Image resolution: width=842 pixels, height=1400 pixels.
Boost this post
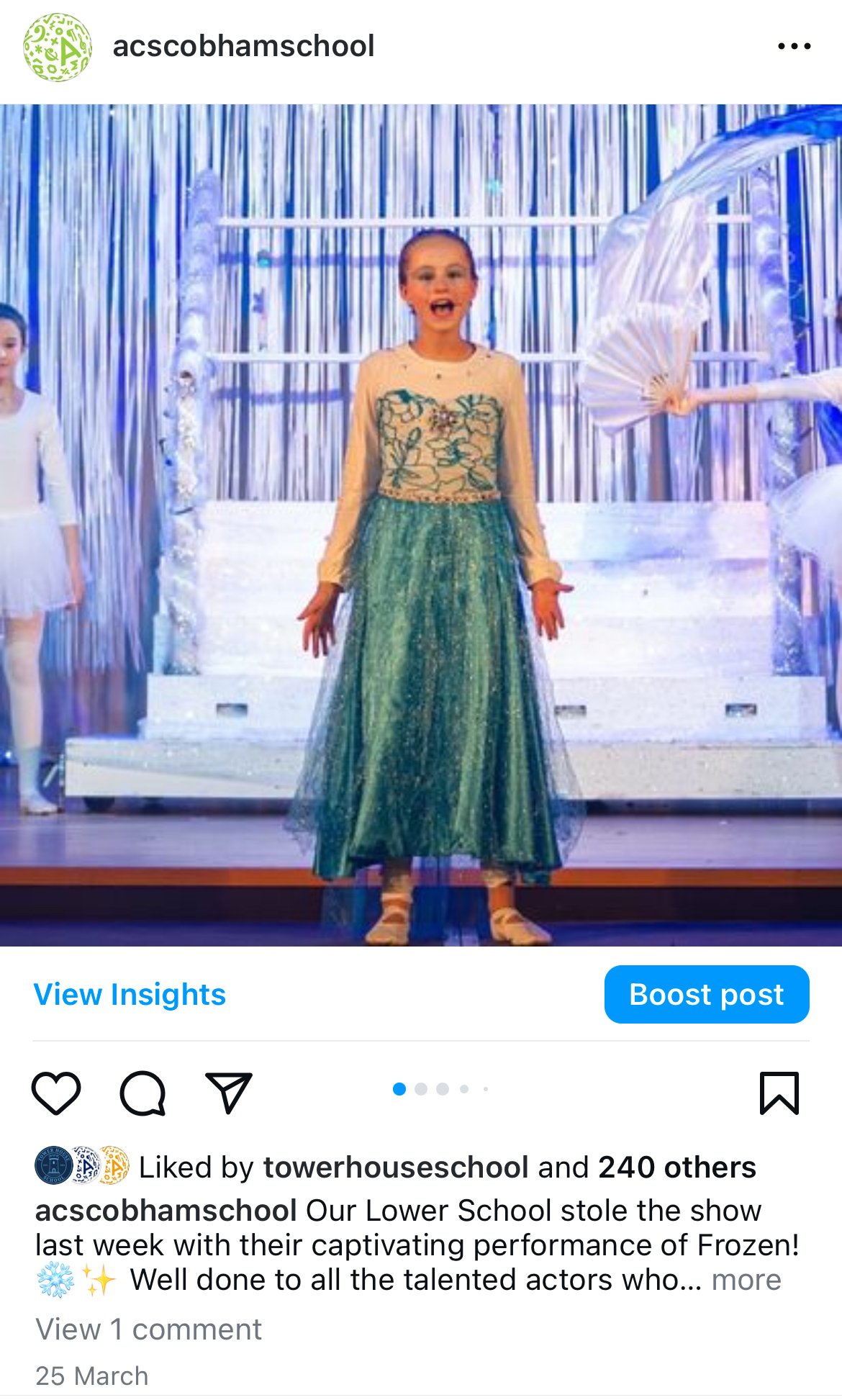pos(707,994)
